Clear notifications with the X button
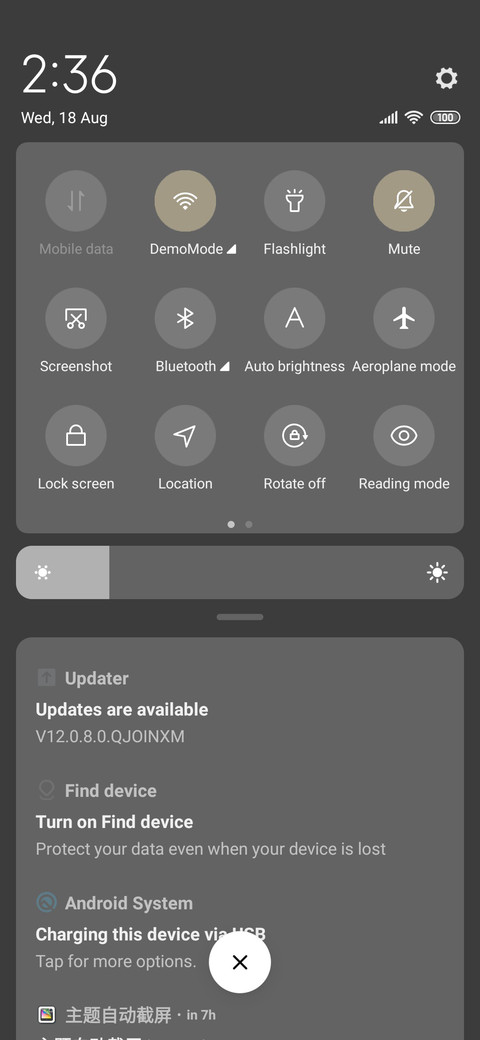Image resolution: width=480 pixels, height=1040 pixels. click(240, 962)
